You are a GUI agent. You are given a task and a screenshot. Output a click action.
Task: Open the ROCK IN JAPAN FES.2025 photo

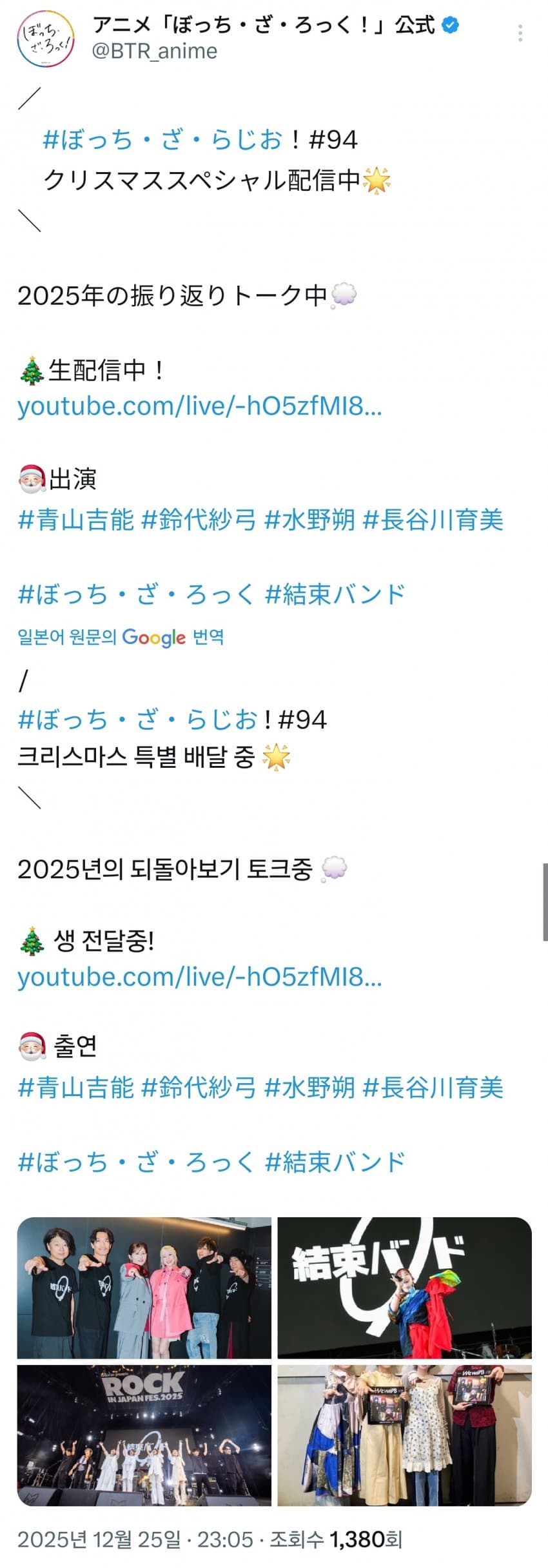tap(144, 1435)
